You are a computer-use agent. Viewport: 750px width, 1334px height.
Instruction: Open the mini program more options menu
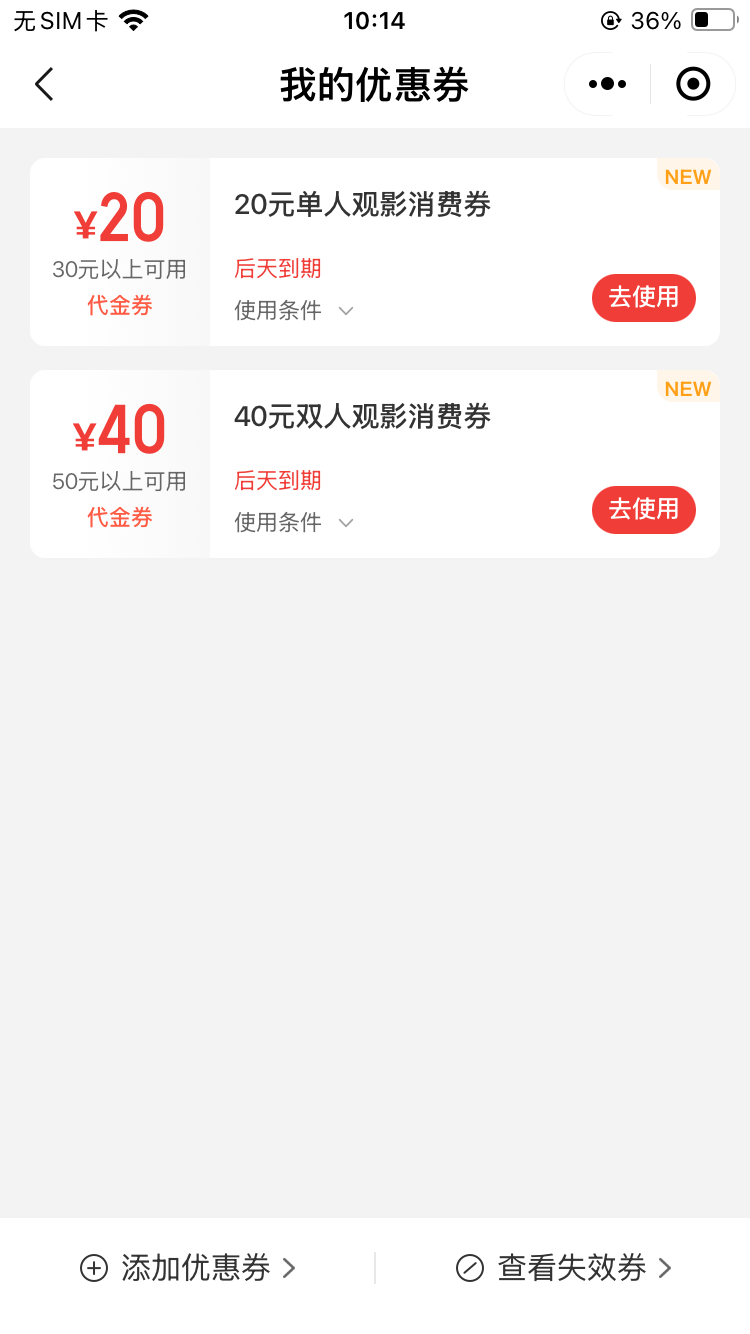coord(607,85)
